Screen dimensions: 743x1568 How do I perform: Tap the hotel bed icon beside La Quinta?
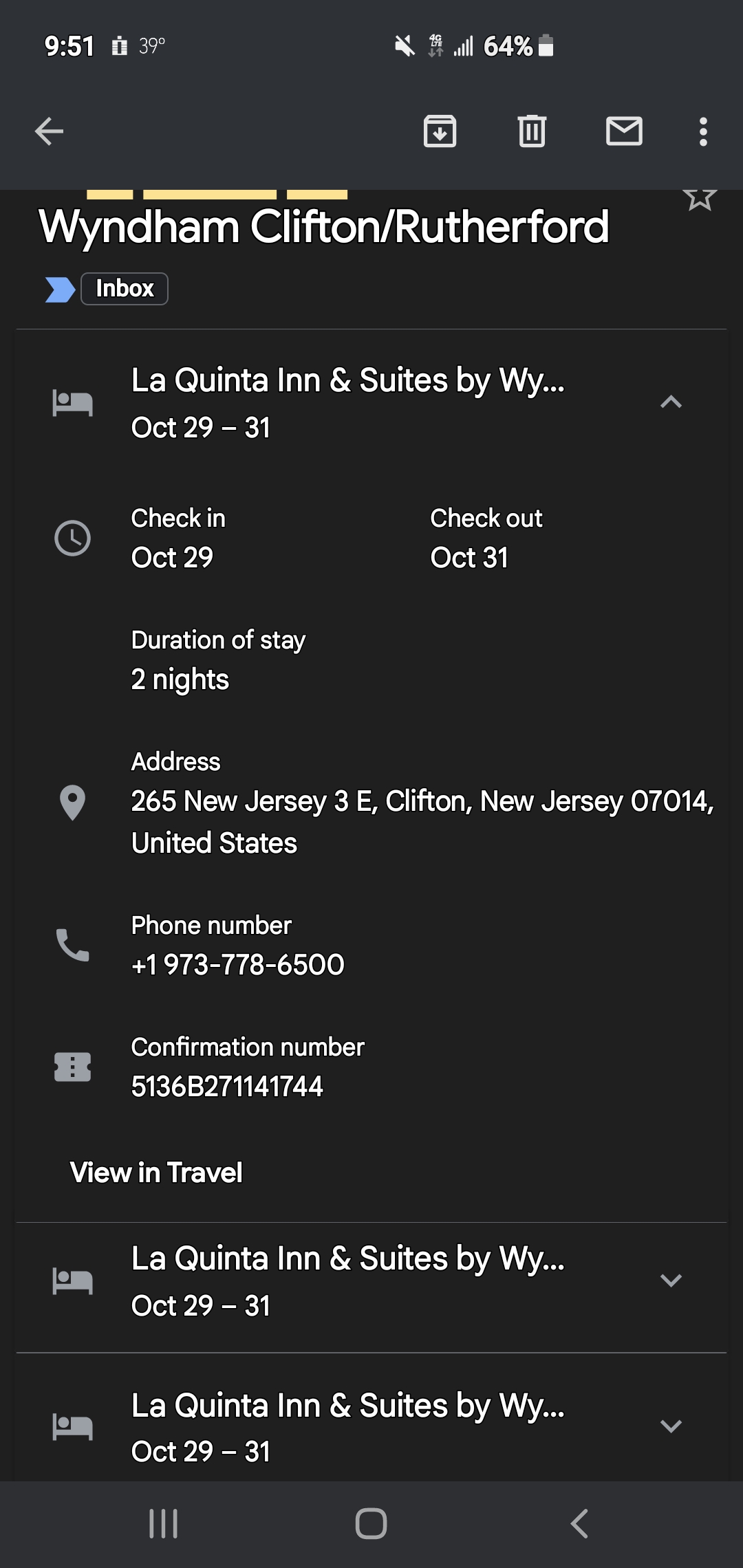pyautogui.click(x=73, y=402)
